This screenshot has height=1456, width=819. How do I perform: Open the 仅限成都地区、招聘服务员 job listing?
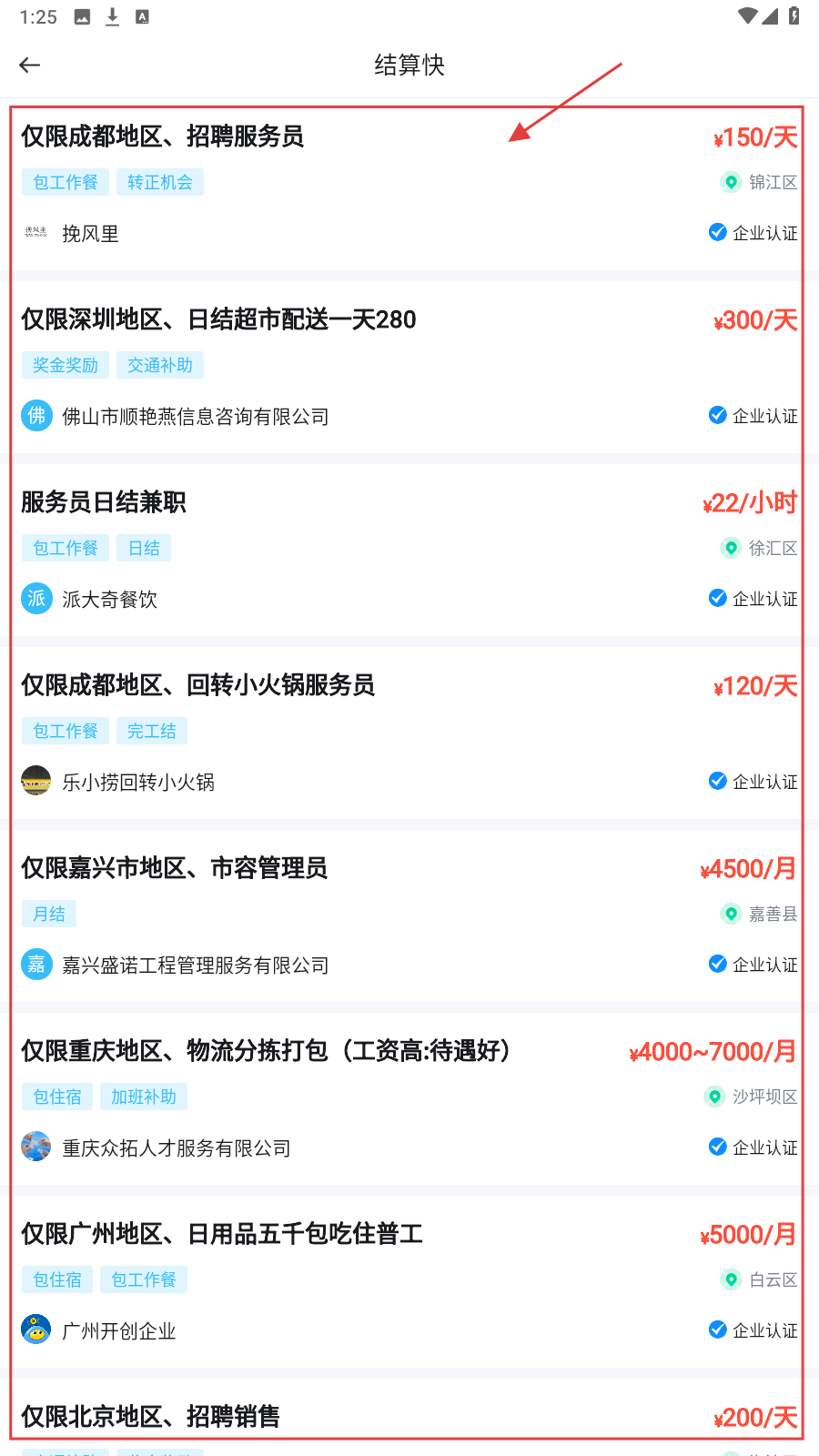pos(163,137)
